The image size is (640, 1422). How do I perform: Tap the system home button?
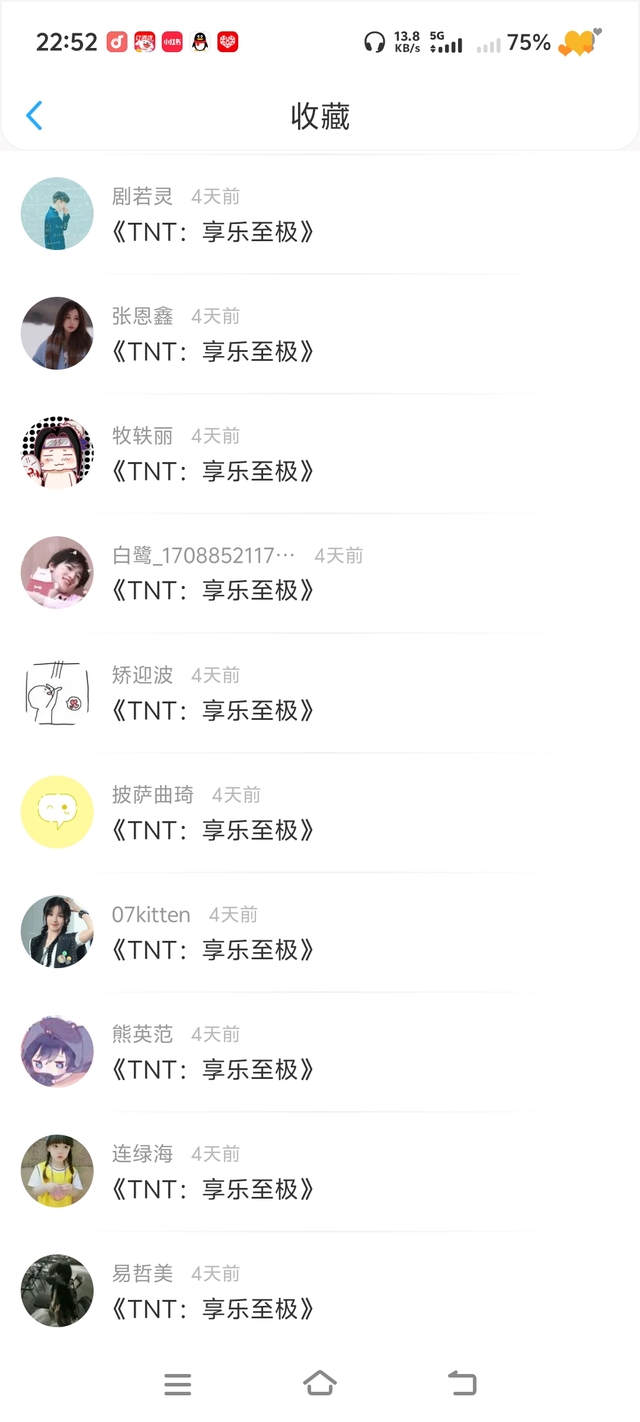[319, 1383]
